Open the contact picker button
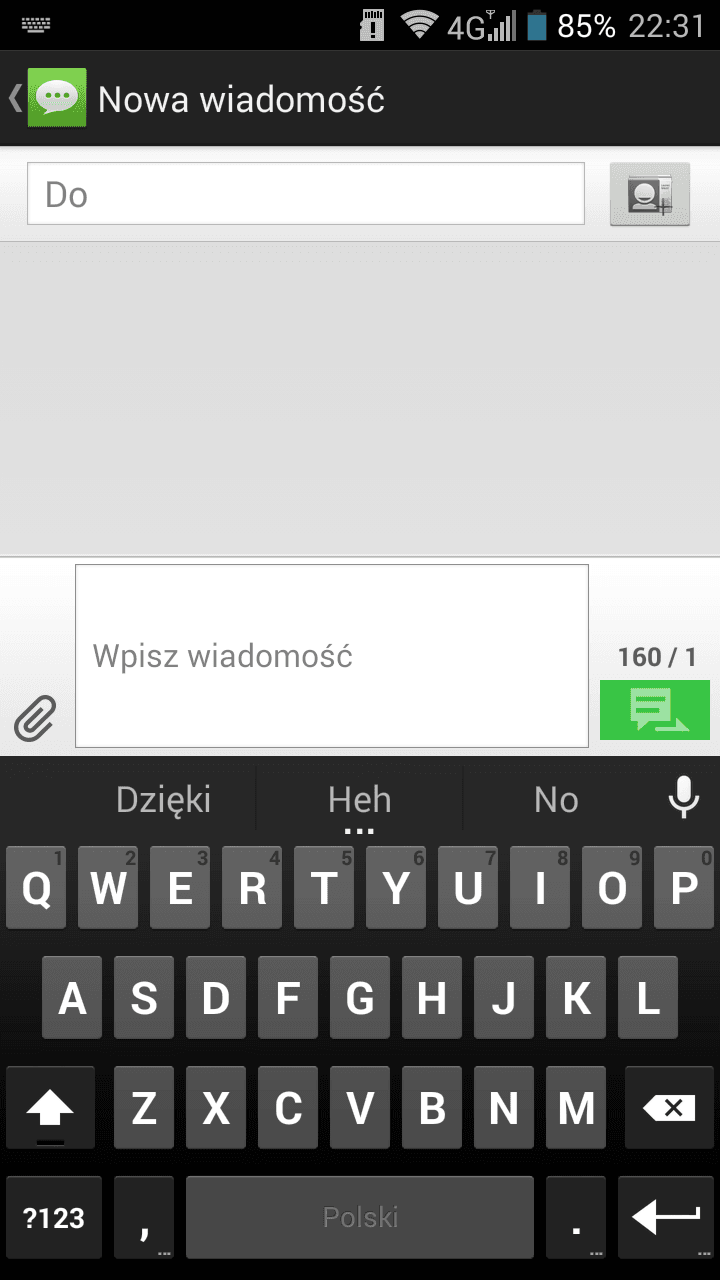The width and height of the screenshot is (720, 1280). point(650,194)
